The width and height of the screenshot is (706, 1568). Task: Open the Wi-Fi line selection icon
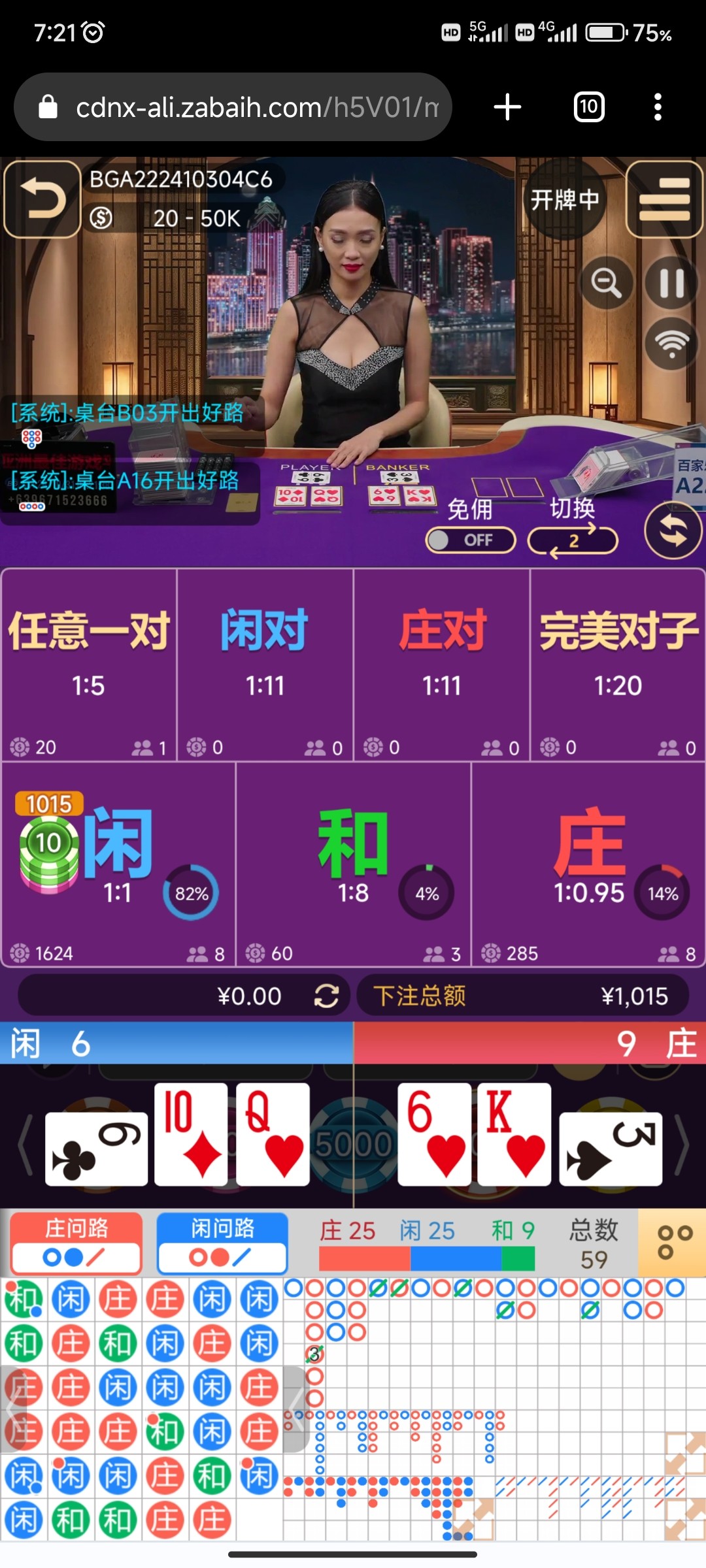671,343
